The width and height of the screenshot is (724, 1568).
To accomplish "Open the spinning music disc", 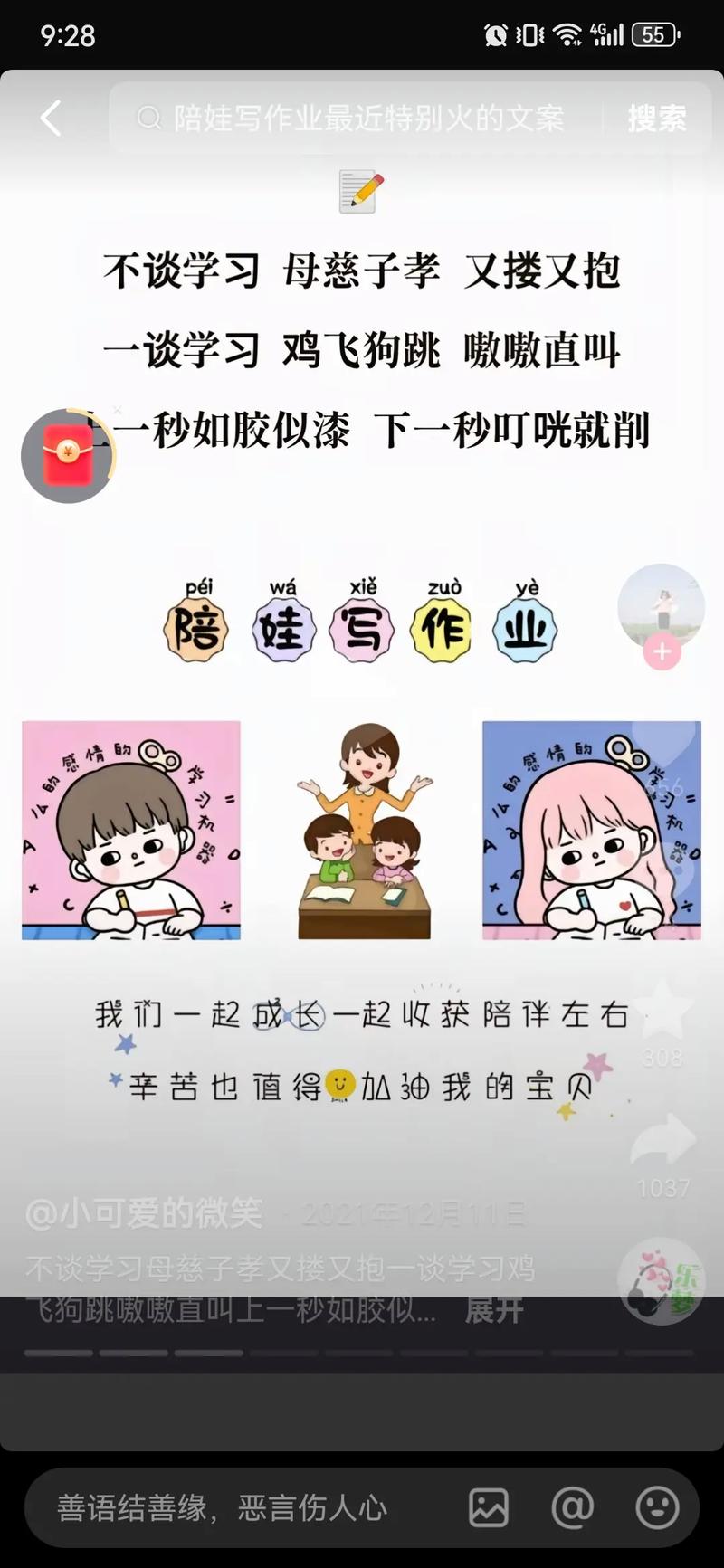I will click(661, 1280).
